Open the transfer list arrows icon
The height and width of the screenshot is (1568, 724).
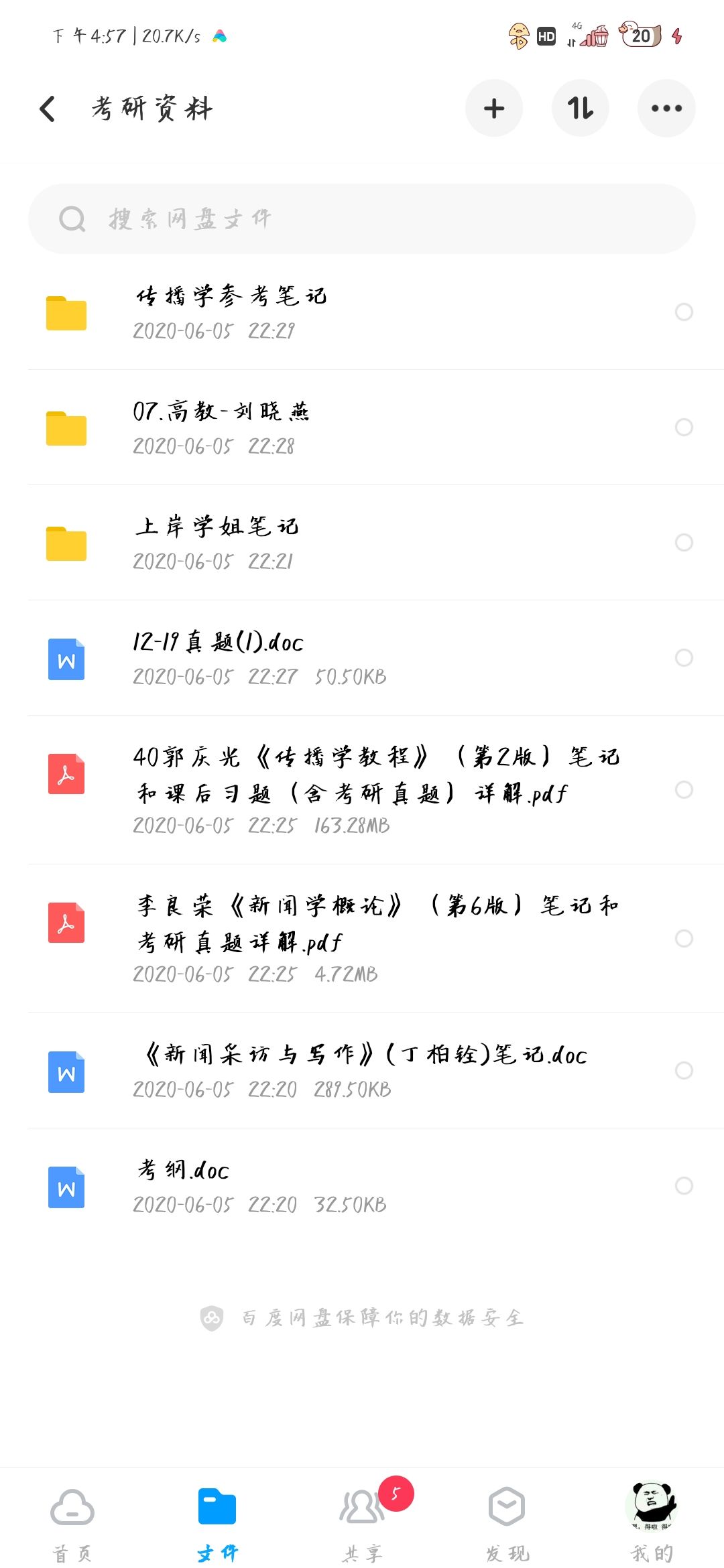point(581,109)
